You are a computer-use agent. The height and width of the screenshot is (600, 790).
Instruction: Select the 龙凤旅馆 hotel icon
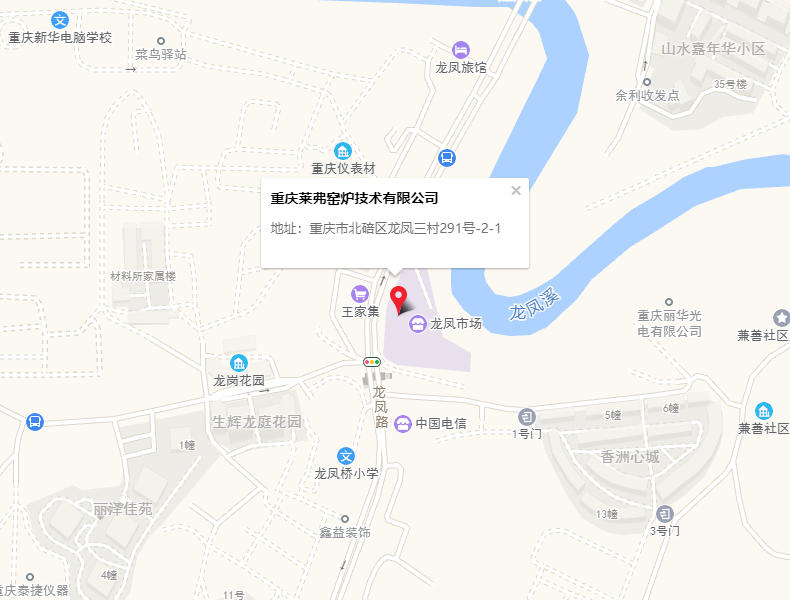[460, 49]
